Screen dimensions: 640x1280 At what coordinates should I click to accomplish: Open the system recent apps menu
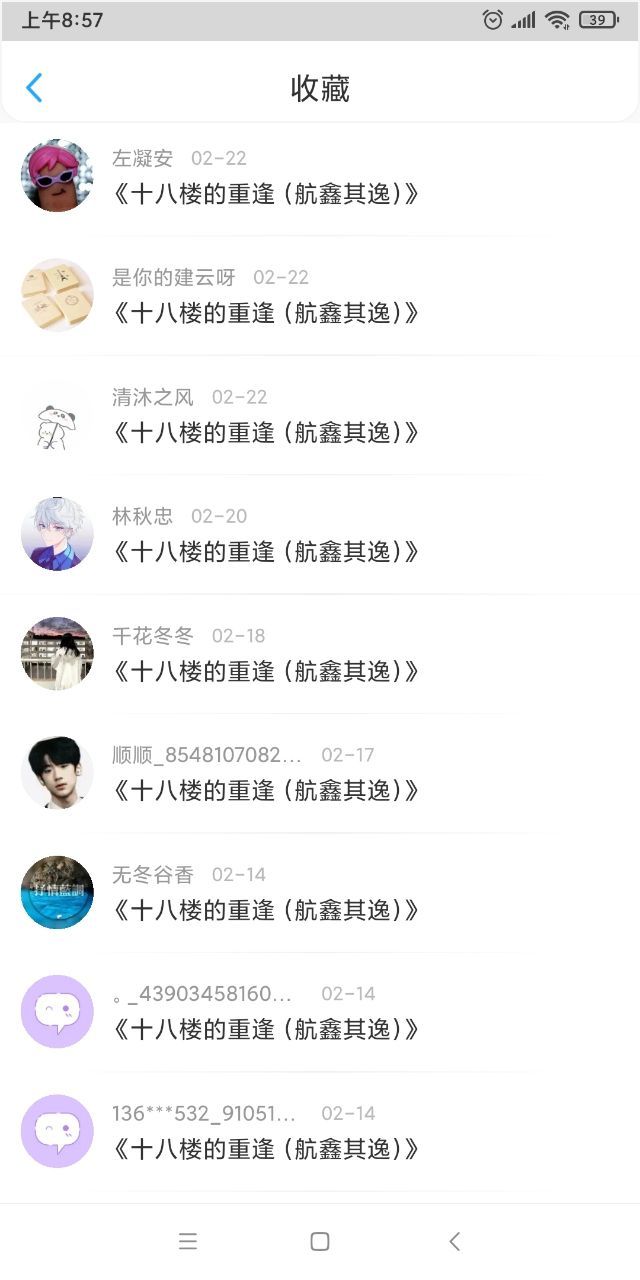click(x=188, y=1241)
